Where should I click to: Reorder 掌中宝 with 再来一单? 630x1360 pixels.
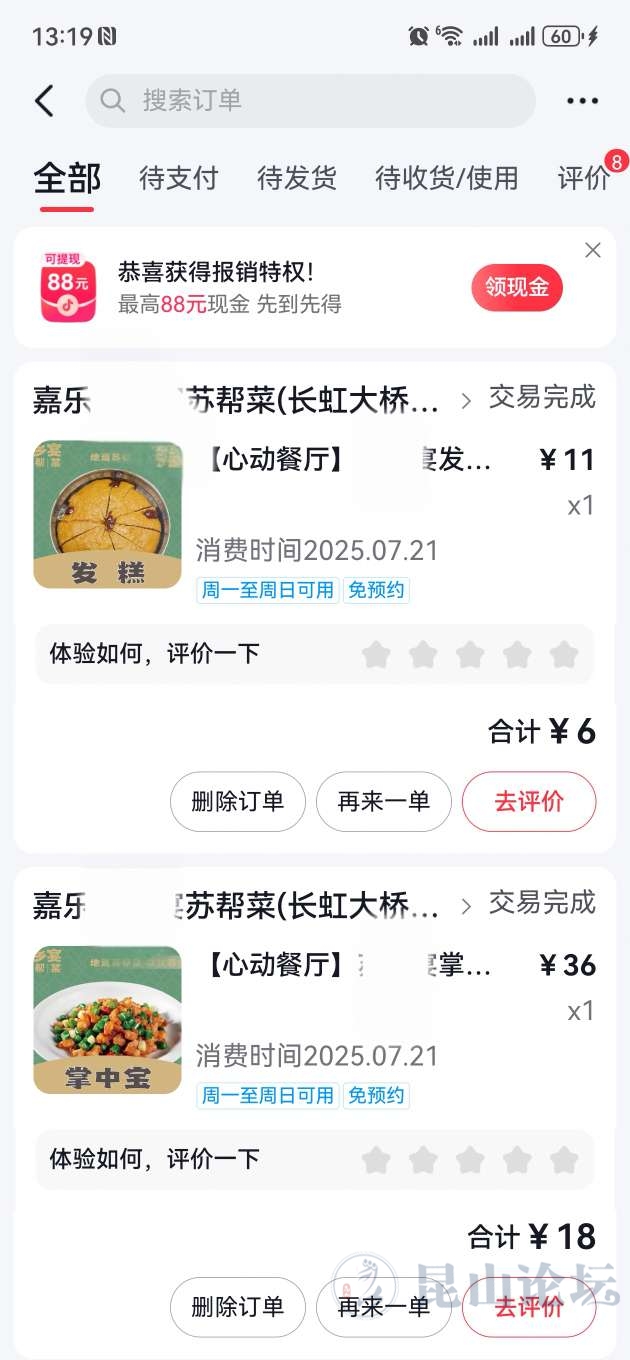pos(383,1307)
